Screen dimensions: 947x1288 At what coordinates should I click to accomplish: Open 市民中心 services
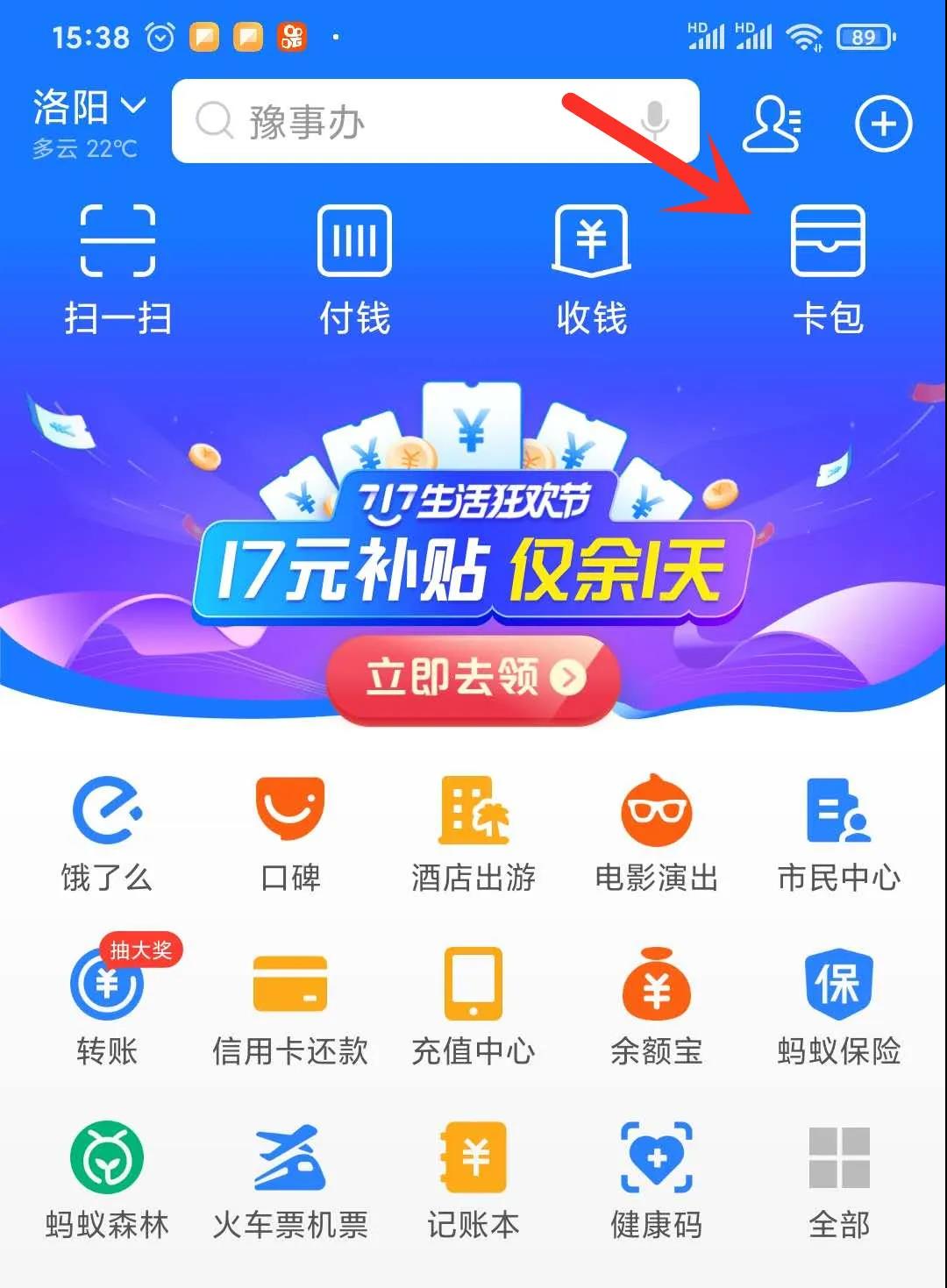[839, 833]
